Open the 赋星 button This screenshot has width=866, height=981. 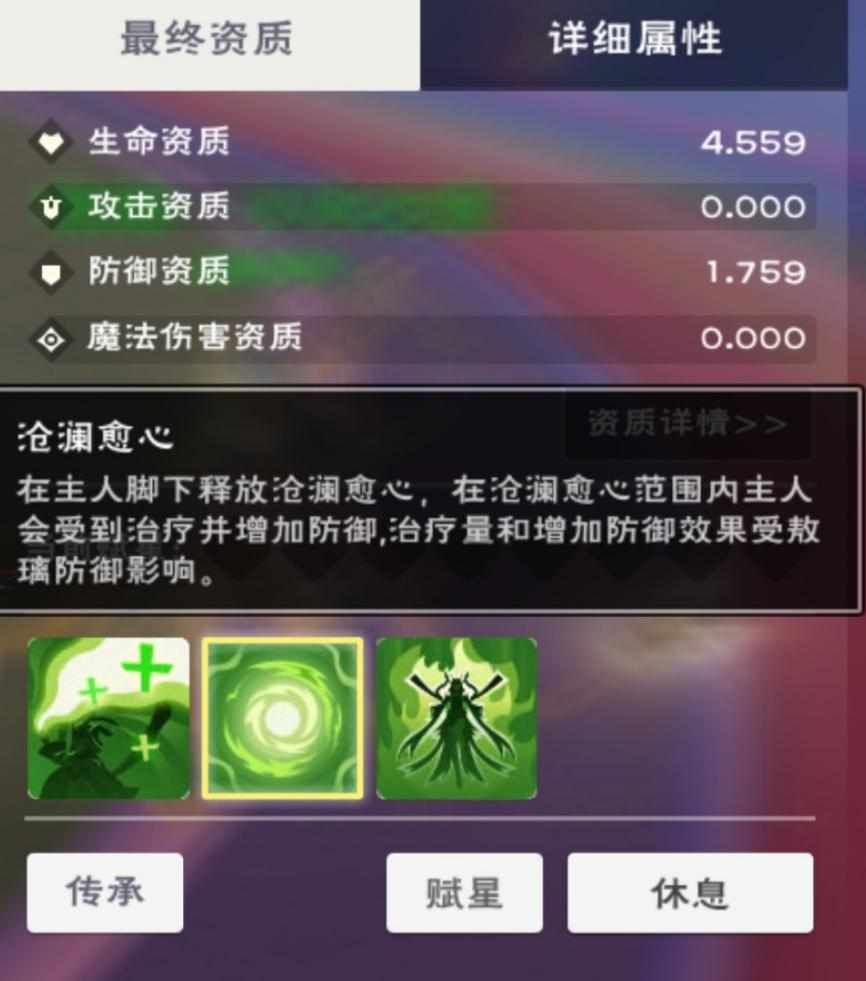click(x=464, y=892)
